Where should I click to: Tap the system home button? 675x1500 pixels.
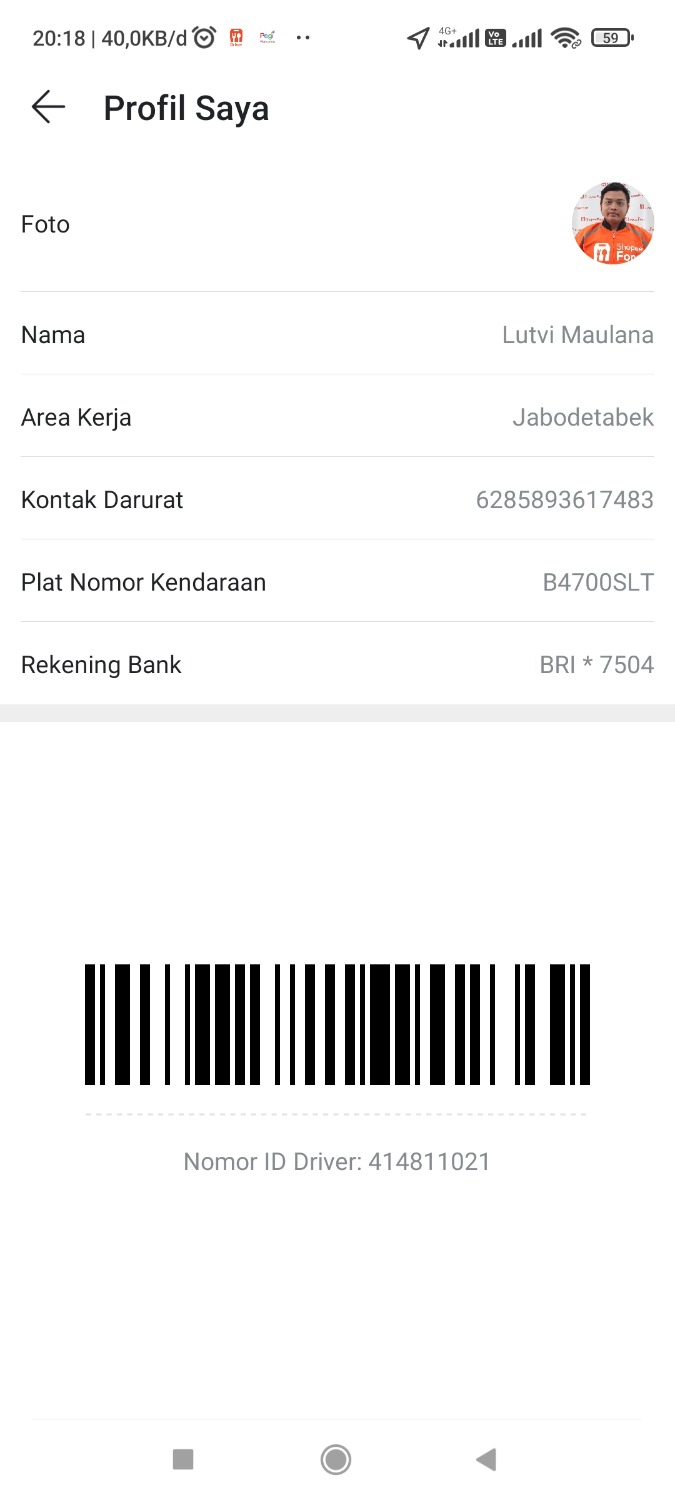click(x=336, y=1459)
